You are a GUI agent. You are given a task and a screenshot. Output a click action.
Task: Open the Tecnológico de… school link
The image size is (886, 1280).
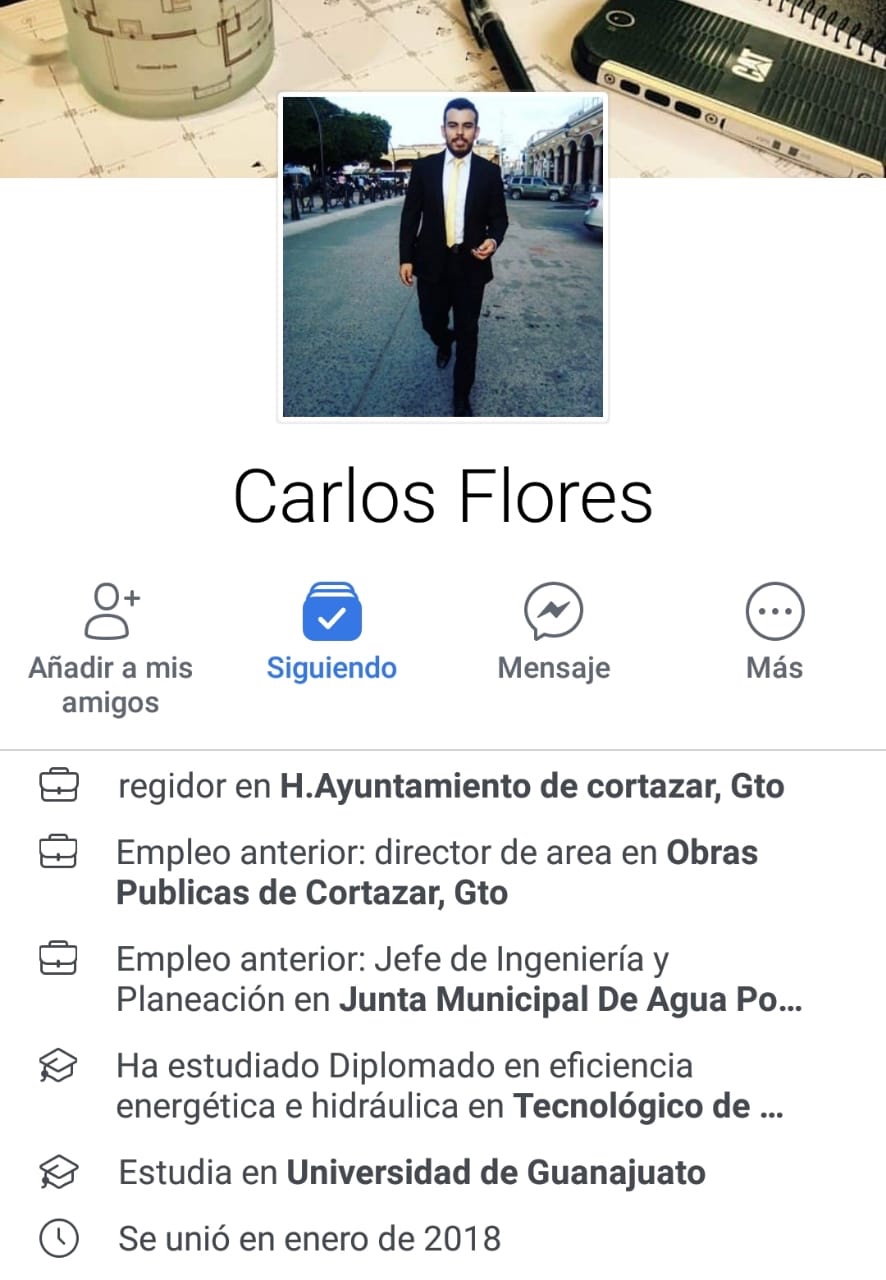(646, 1106)
